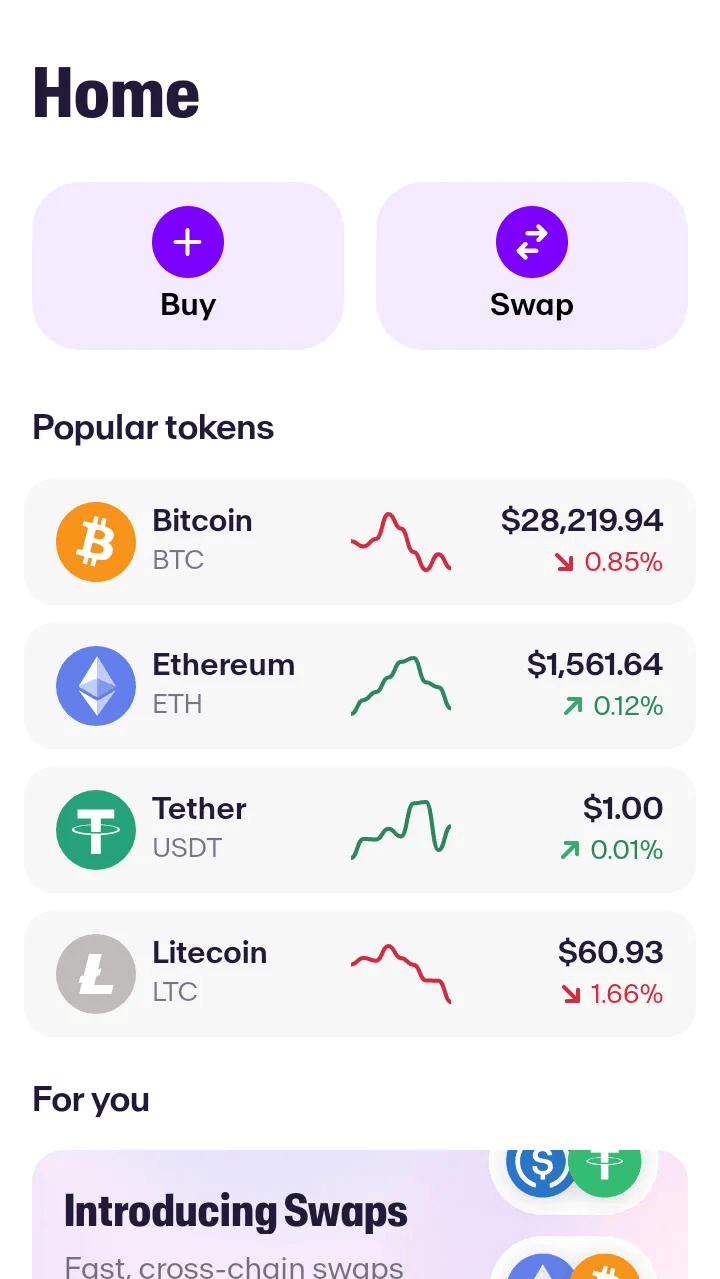Open Bitcoin token details

click(360, 541)
